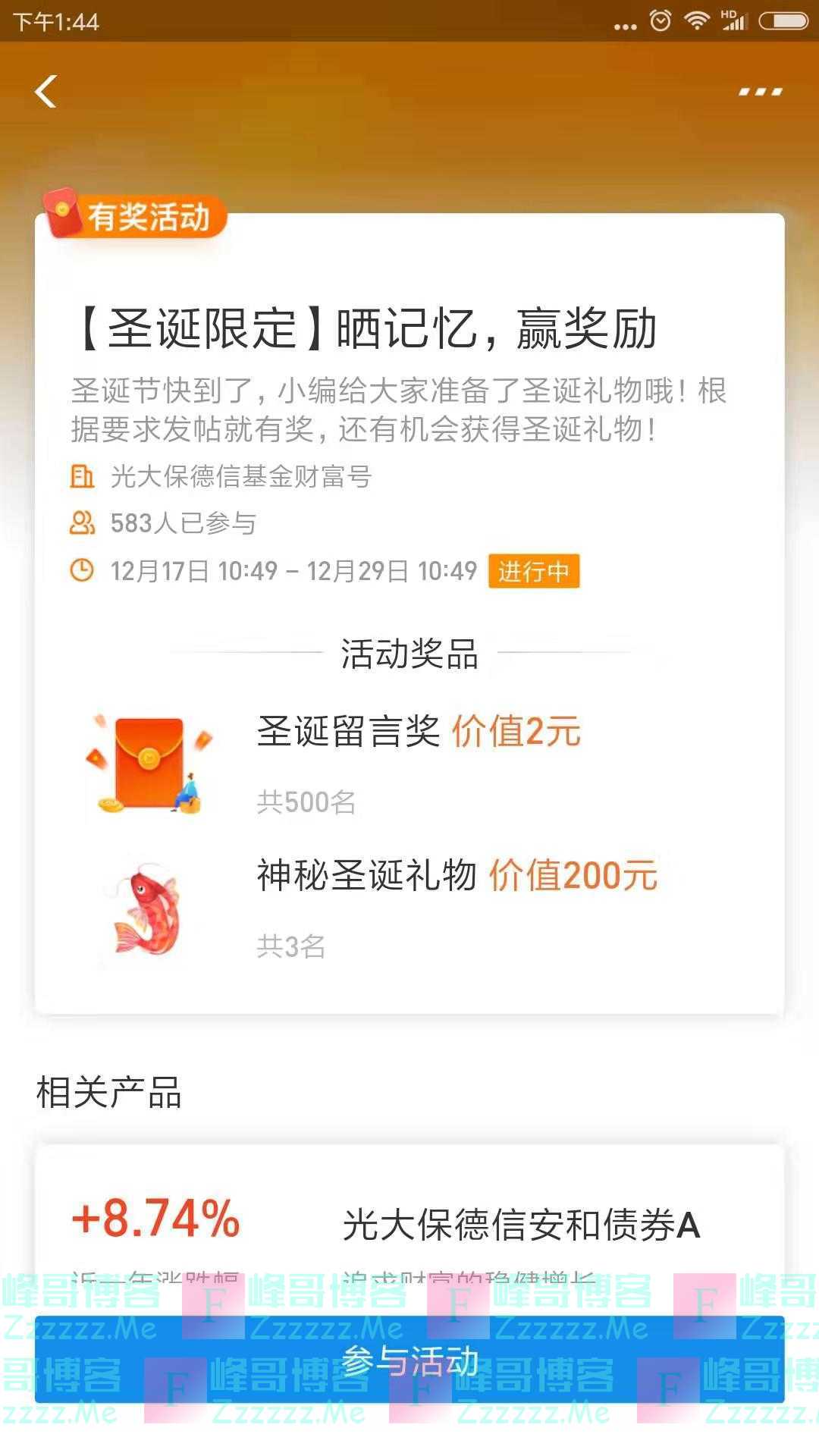Tap the red envelope badge on 有奖活动 label
Viewport: 819px width, 1456px height.
pyautogui.click(x=64, y=215)
